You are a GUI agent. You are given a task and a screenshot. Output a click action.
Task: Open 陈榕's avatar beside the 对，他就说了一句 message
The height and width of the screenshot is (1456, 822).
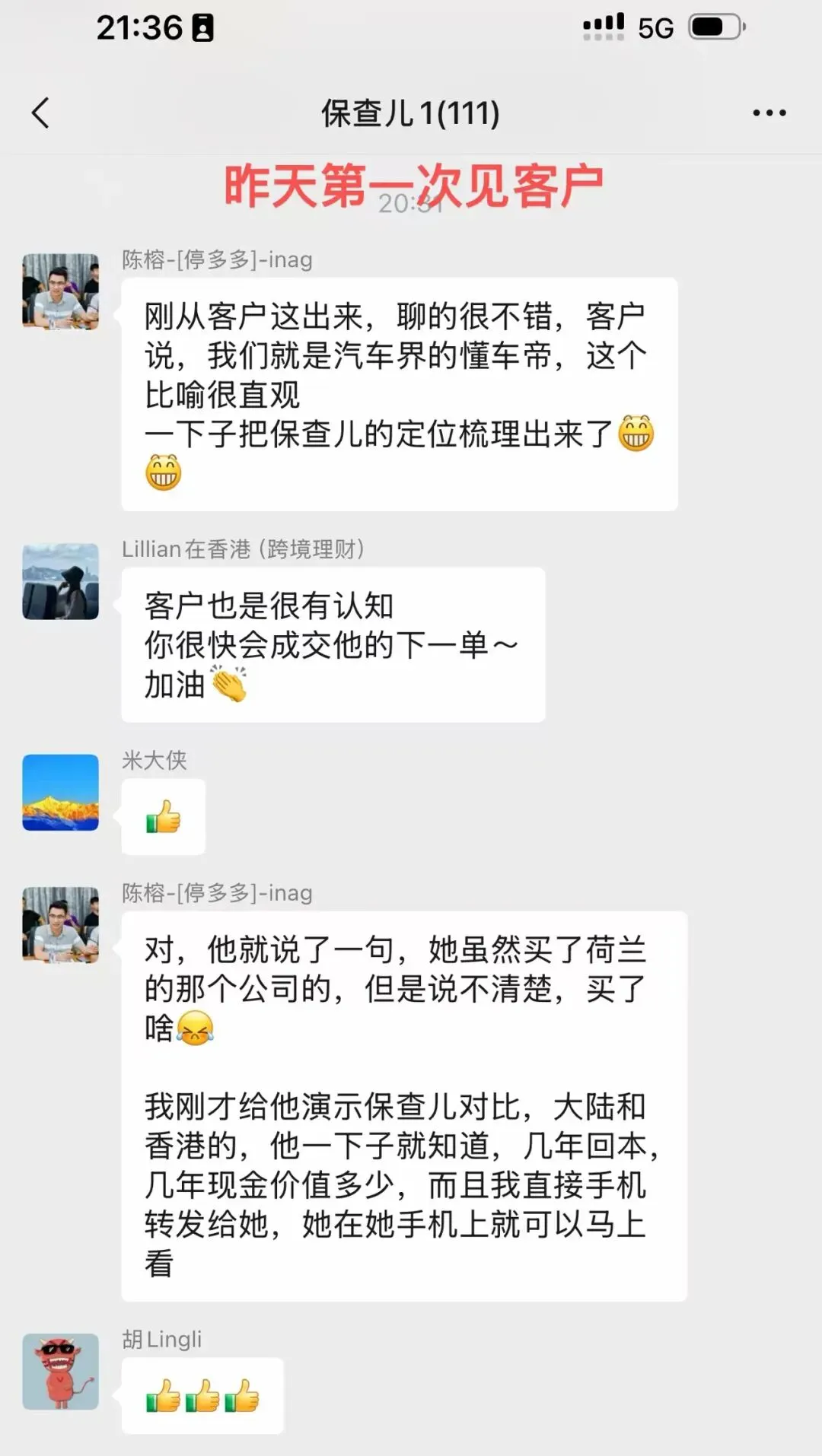[x=61, y=925]
